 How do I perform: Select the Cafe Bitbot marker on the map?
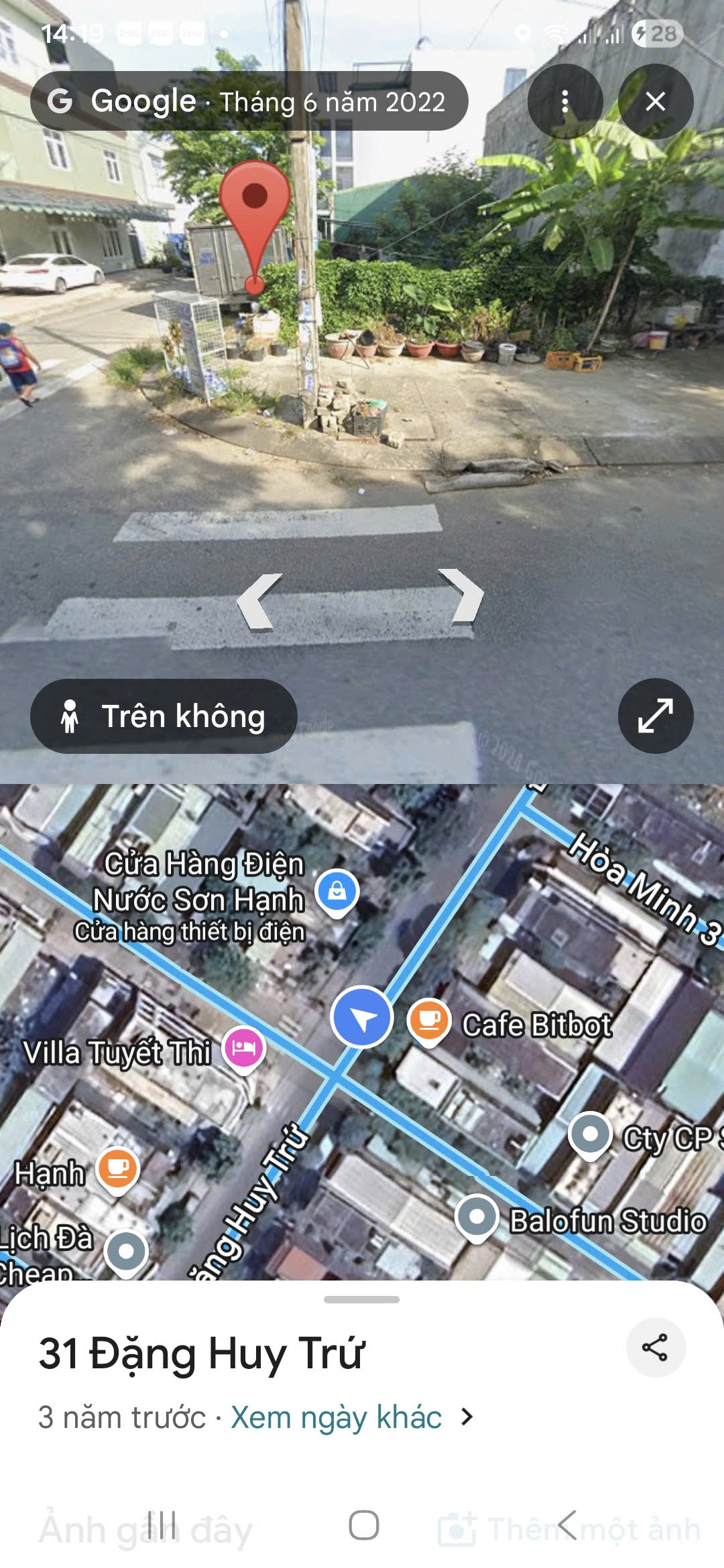tap(429, 1021)
